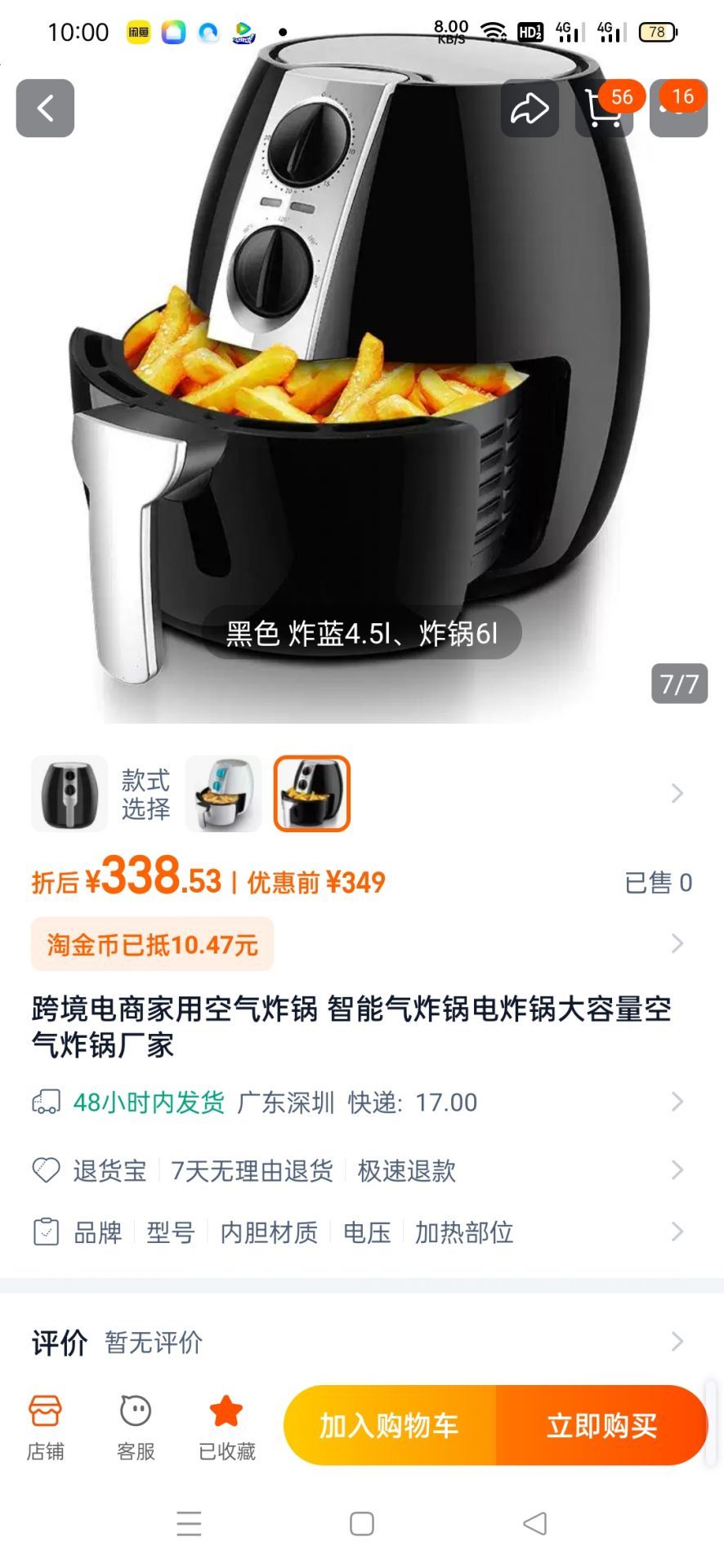Select the white fryer style thumbnail

click(223, 794)
